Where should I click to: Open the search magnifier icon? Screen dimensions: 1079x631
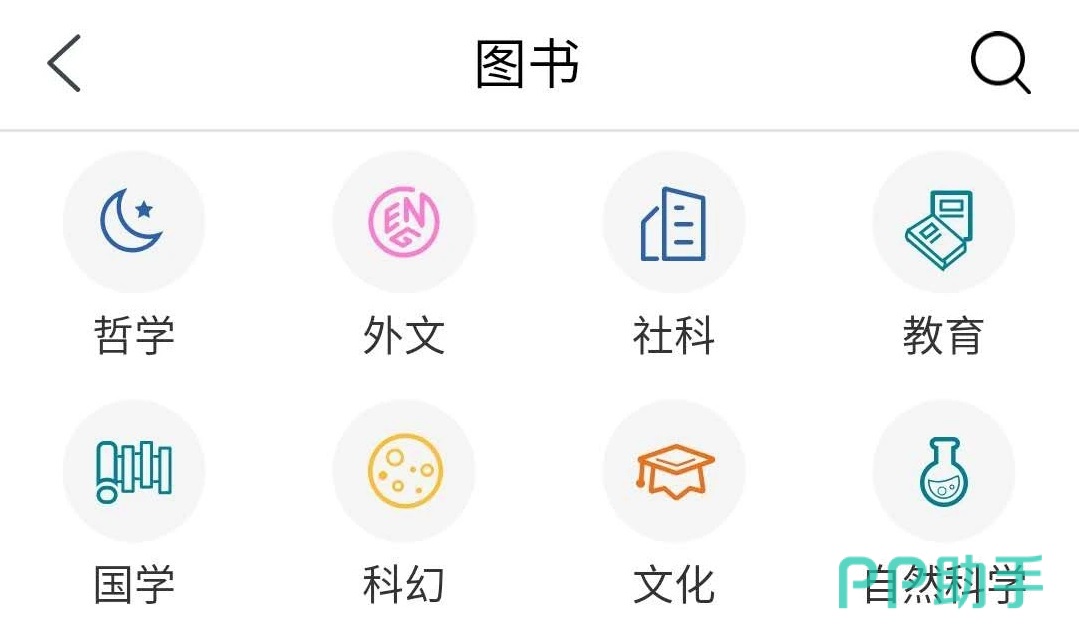(x=999, y=63)
